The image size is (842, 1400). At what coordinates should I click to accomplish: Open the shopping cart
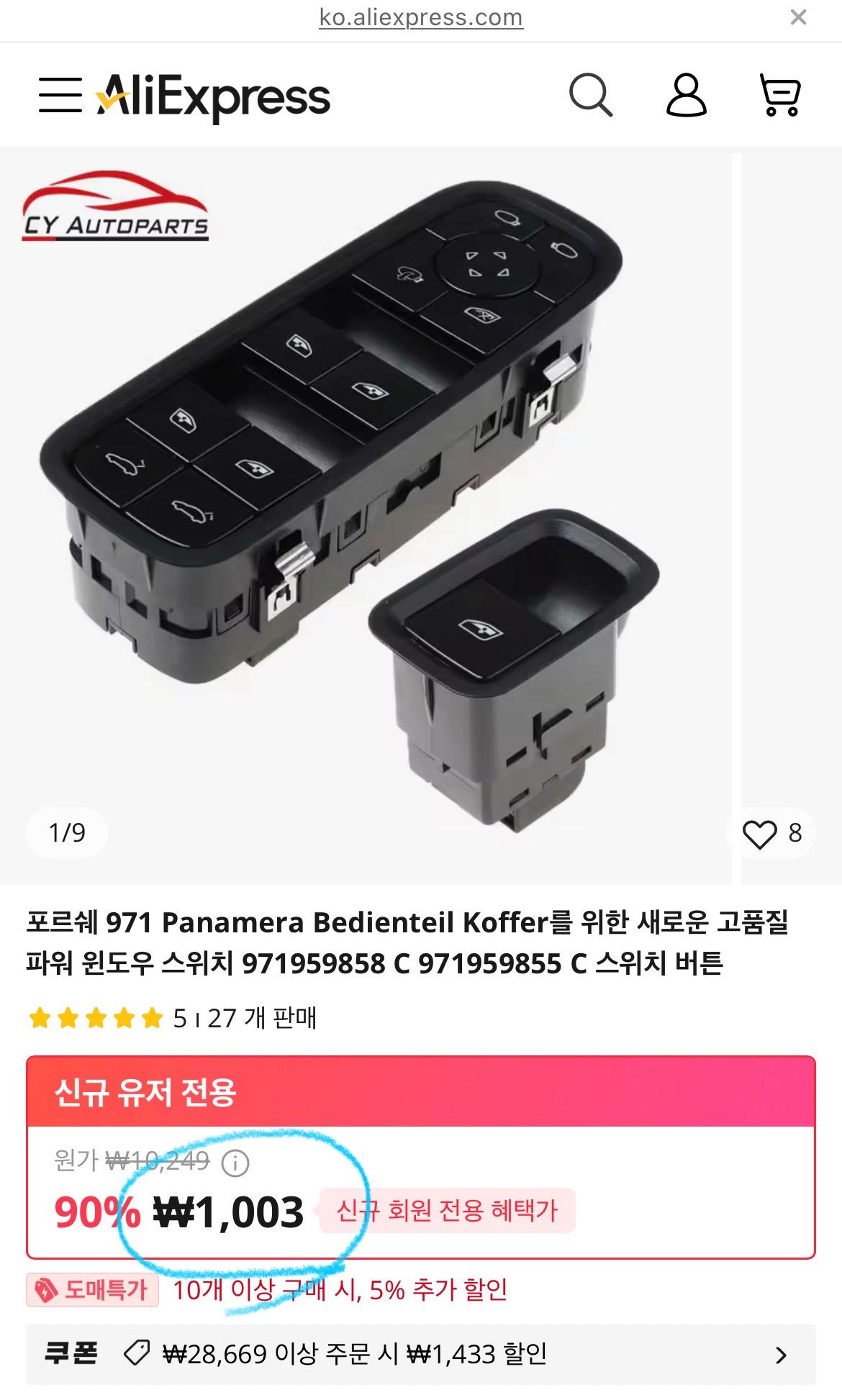[780, 95]
